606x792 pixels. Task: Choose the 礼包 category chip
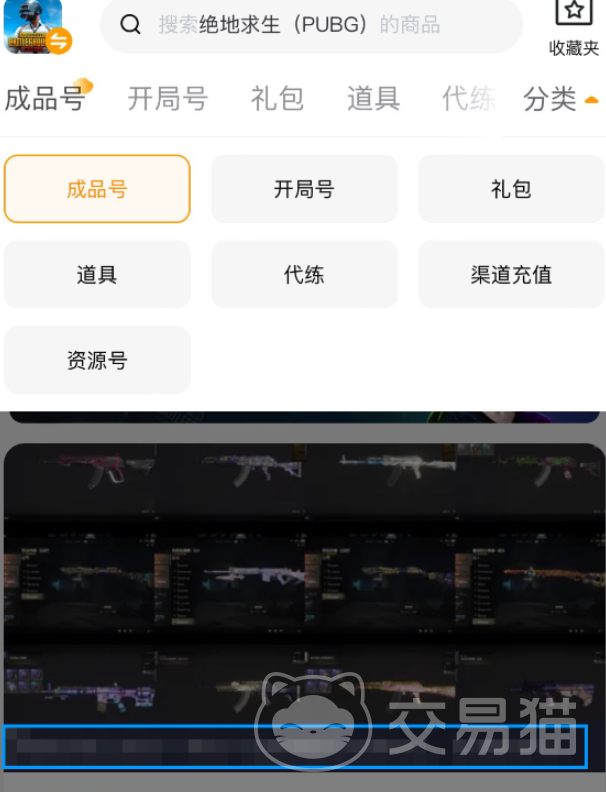[x=511, y=189]
